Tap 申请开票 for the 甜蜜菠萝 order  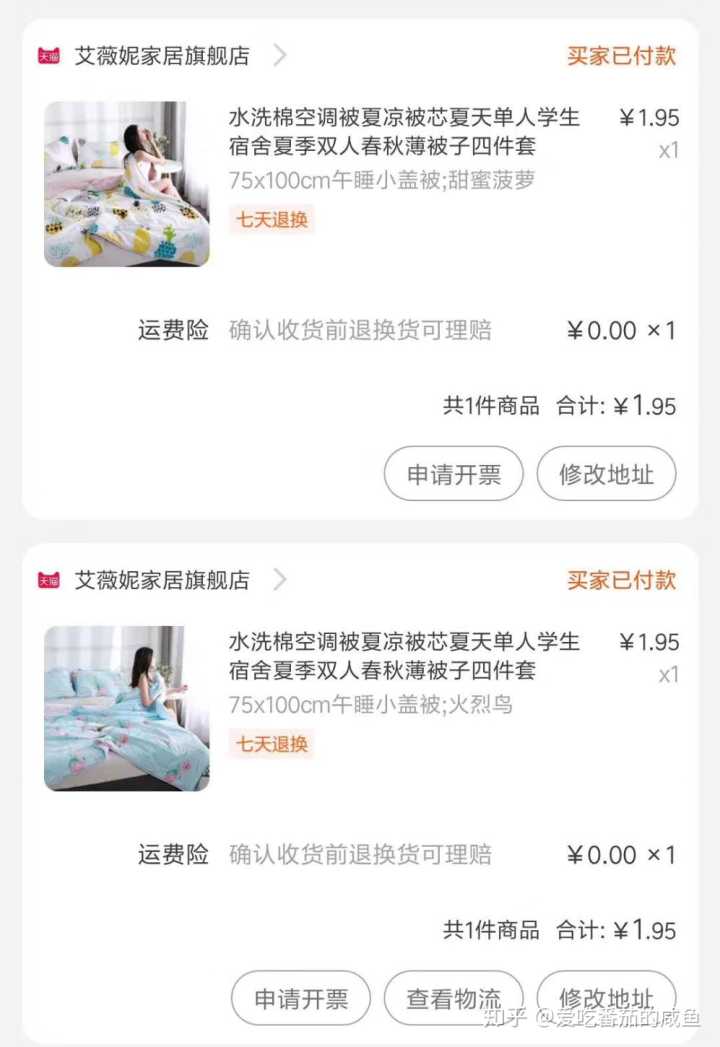[x=453, y=474]
